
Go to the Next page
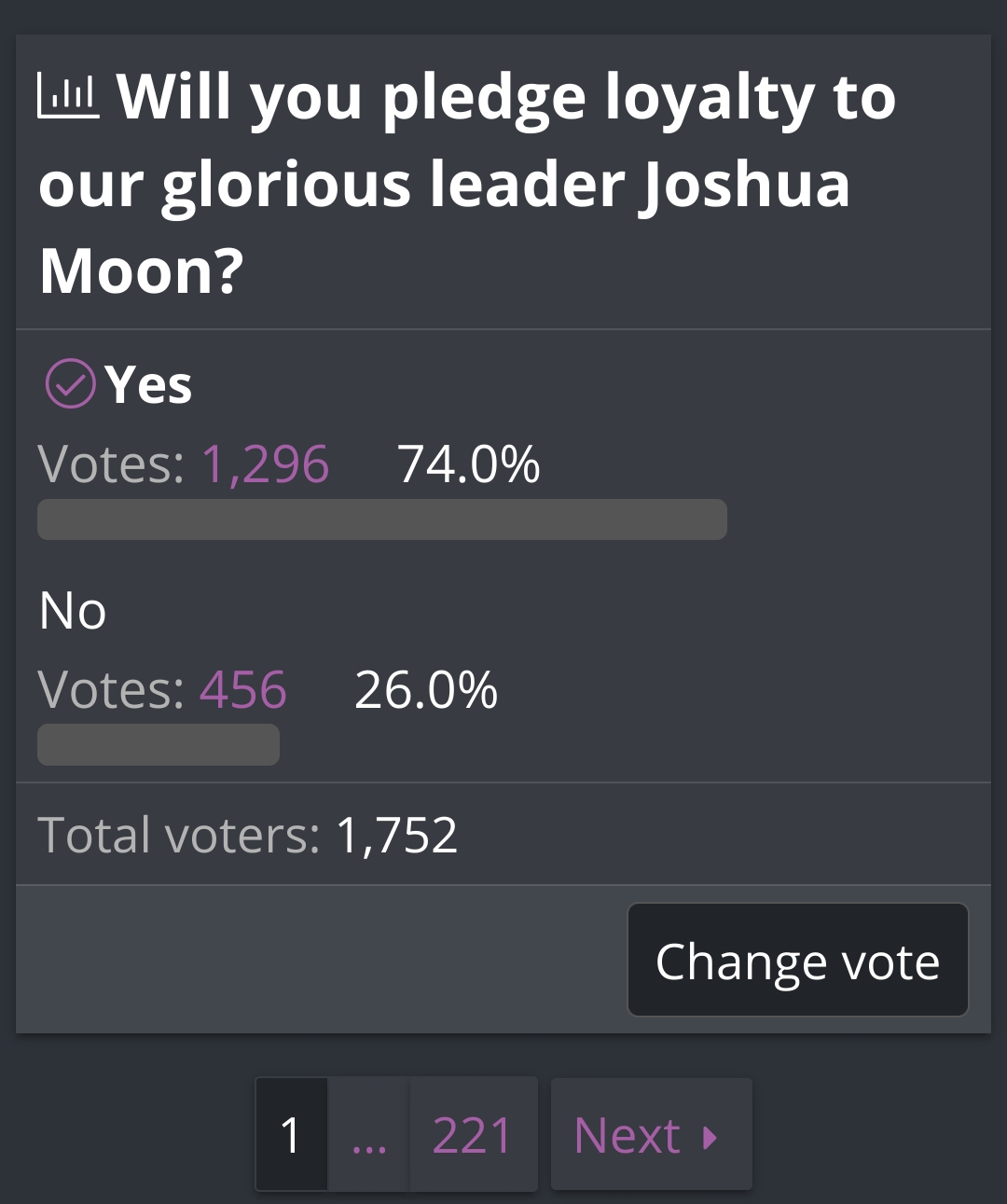651,1135
